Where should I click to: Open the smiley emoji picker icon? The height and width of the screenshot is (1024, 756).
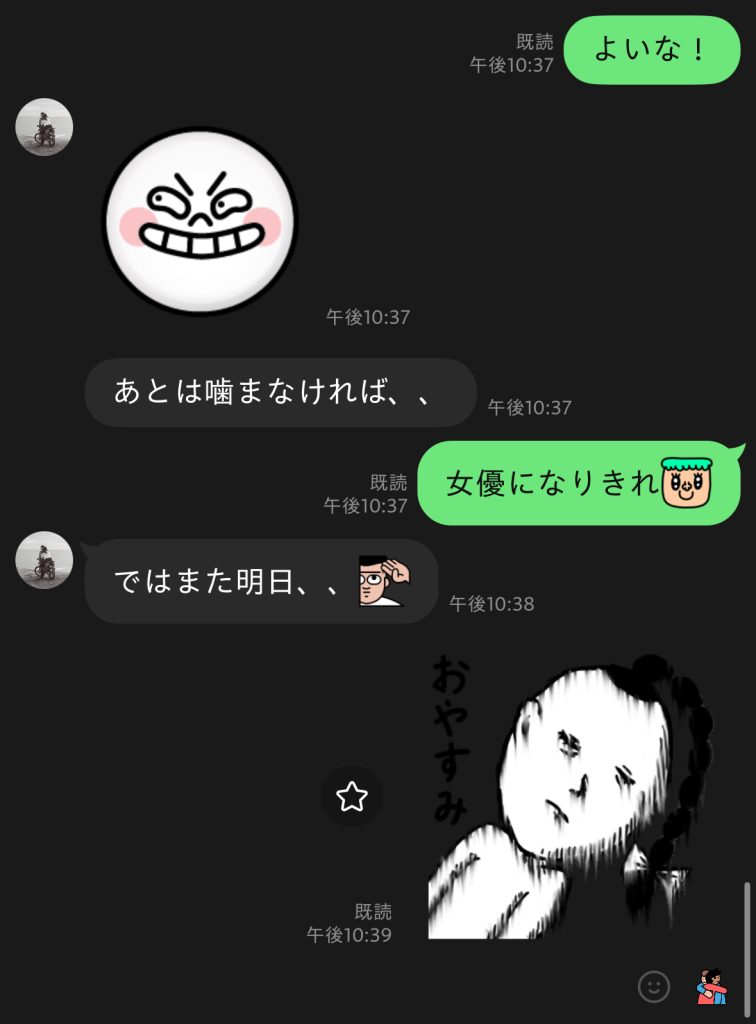tap(654, 986)
